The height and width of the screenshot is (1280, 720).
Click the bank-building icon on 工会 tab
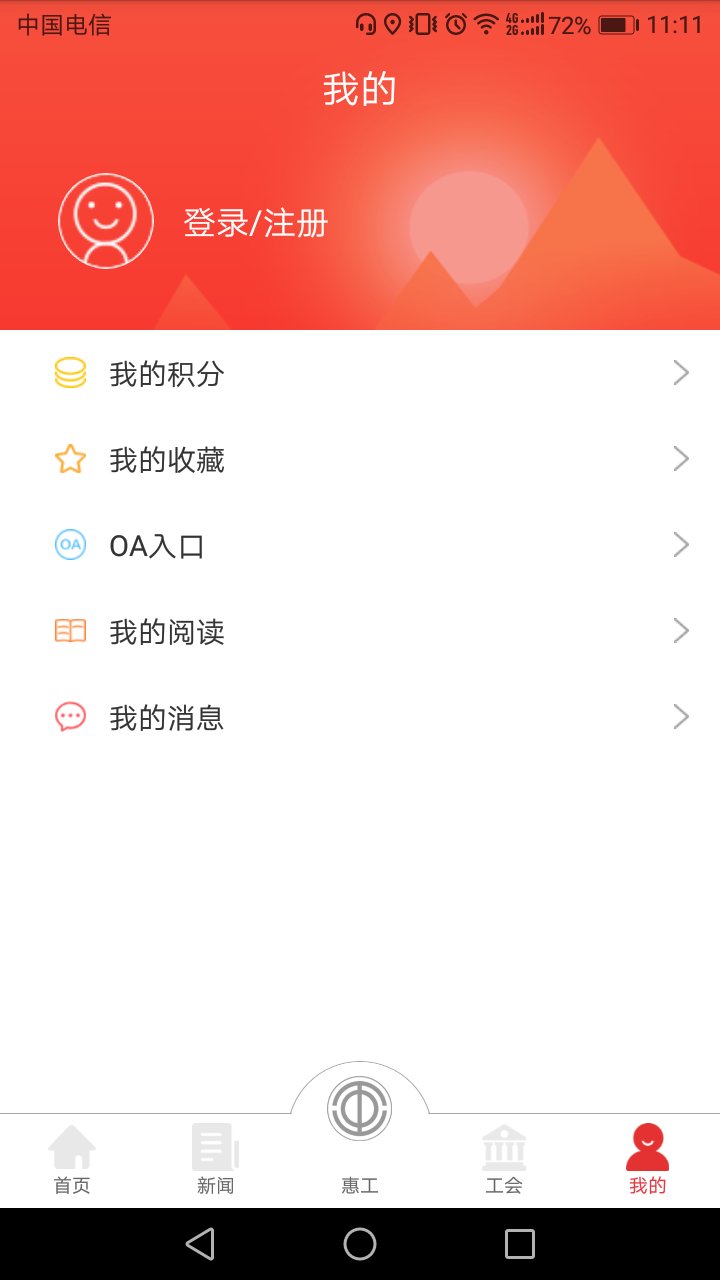tap(504, 1148)
